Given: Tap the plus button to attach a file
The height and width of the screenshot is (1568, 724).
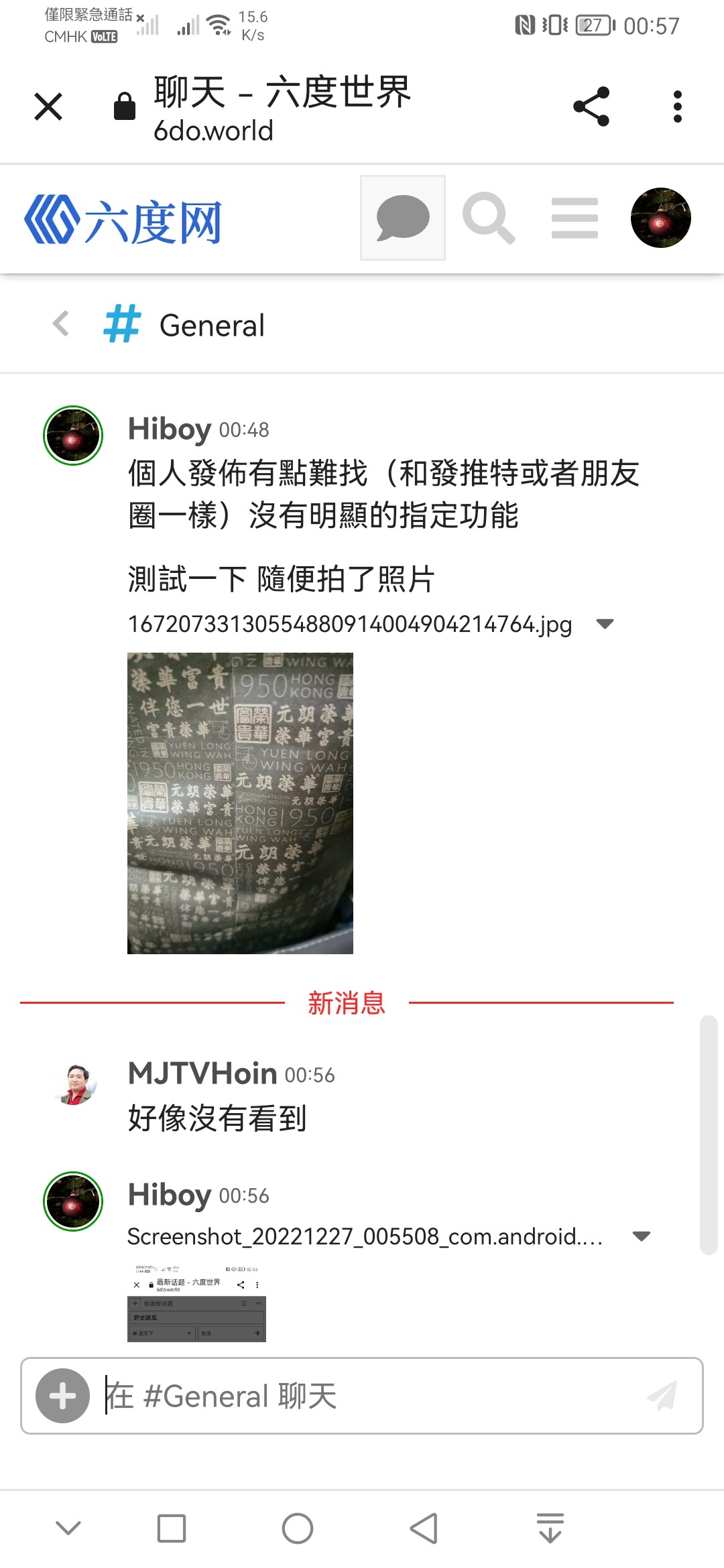Looking at the screenshot, I should tap(62, 1396).
